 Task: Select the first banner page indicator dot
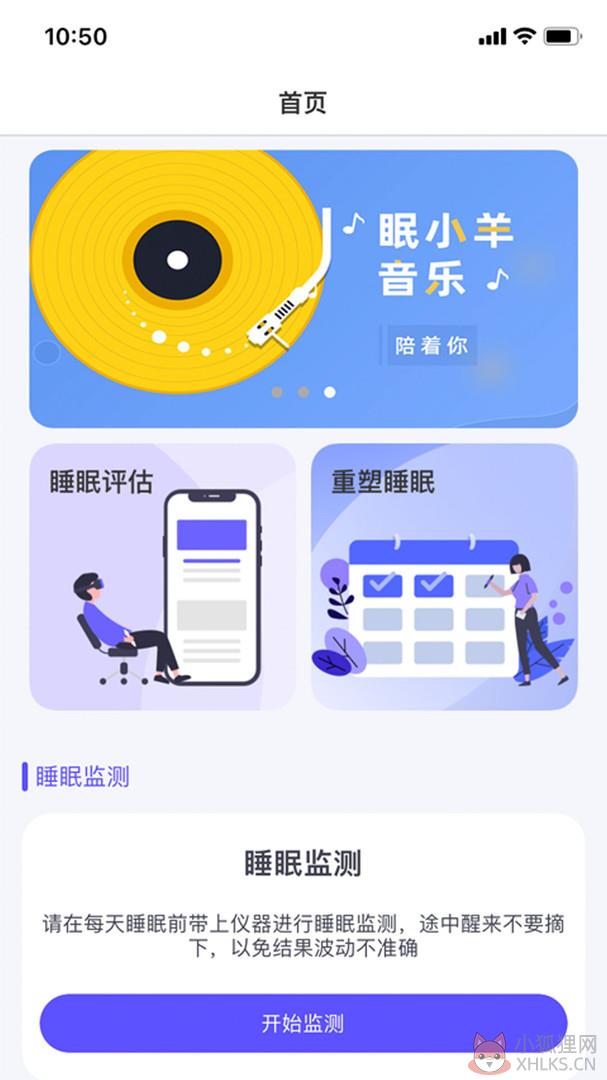click(x=277, y=392)
